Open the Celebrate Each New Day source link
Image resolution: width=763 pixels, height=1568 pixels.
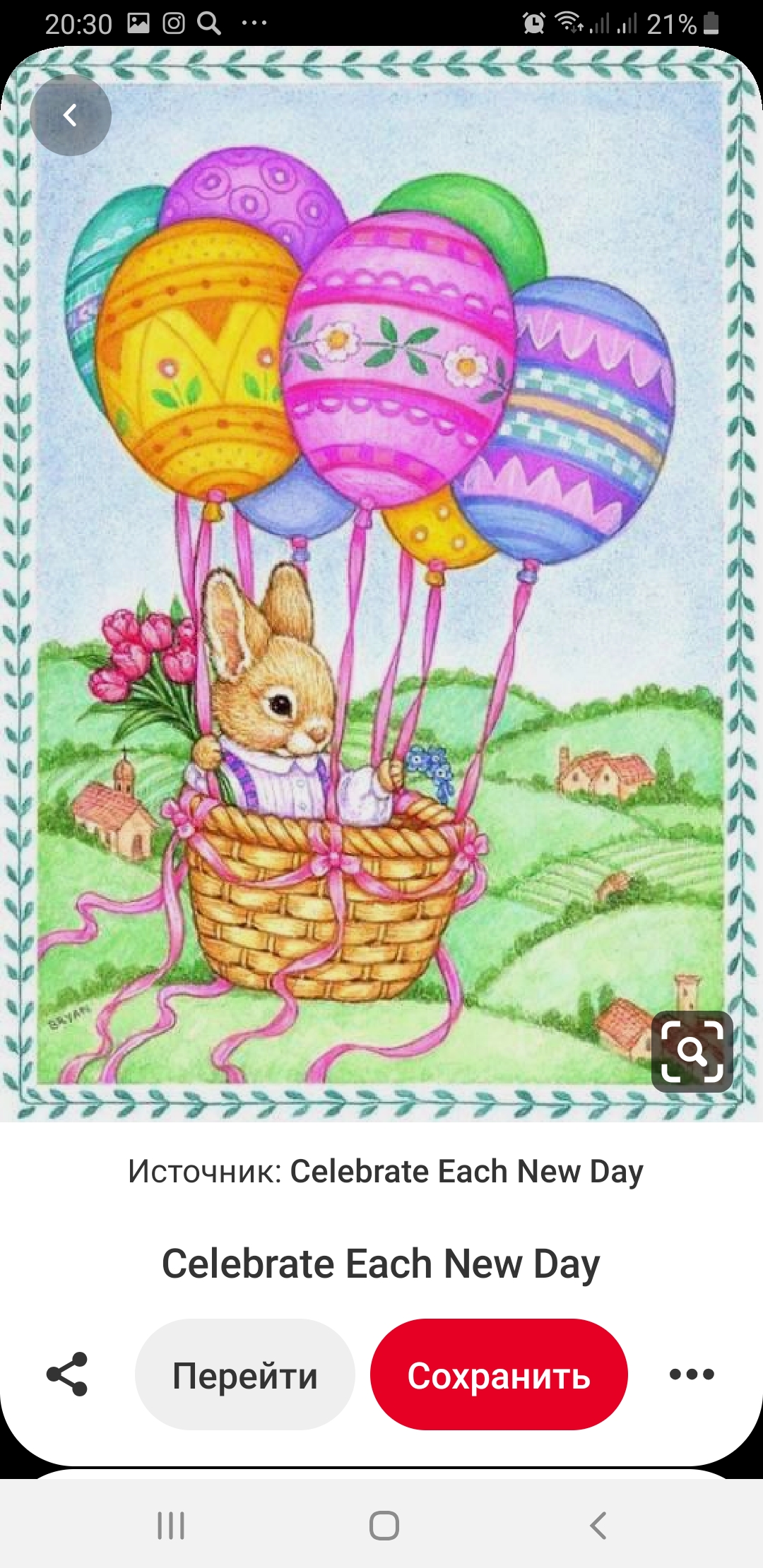[x=466, y=1172]
